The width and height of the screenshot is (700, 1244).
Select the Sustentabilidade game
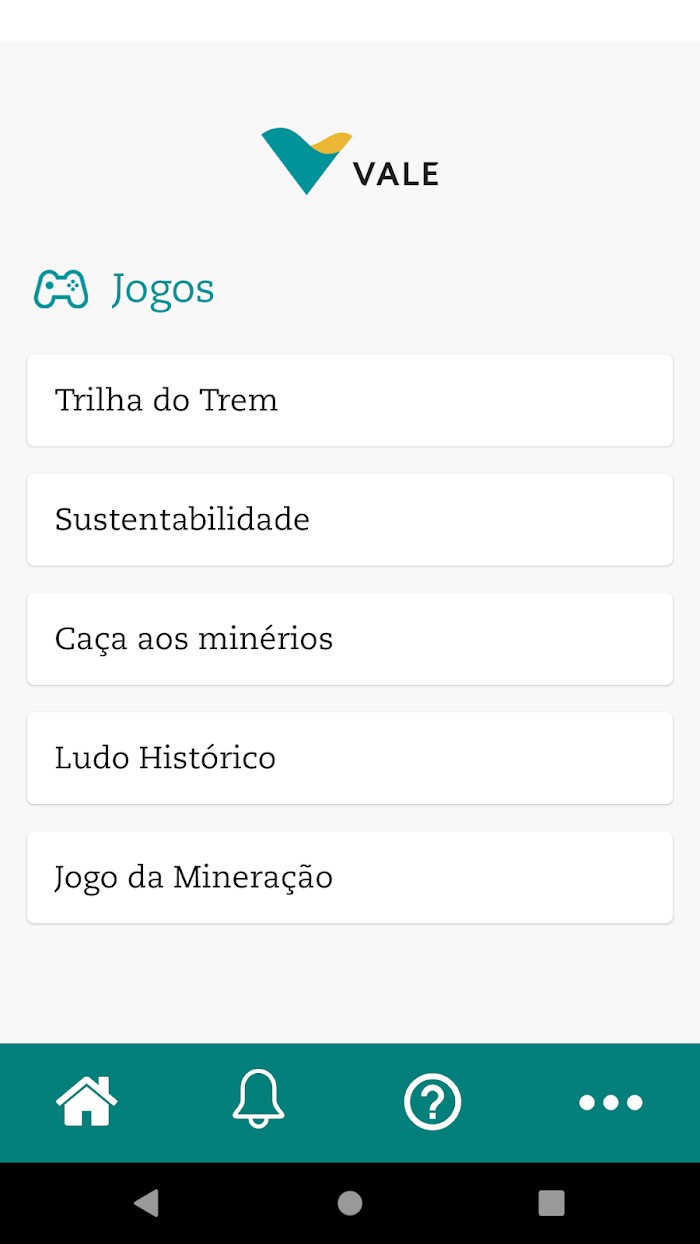tap(349, 519)
